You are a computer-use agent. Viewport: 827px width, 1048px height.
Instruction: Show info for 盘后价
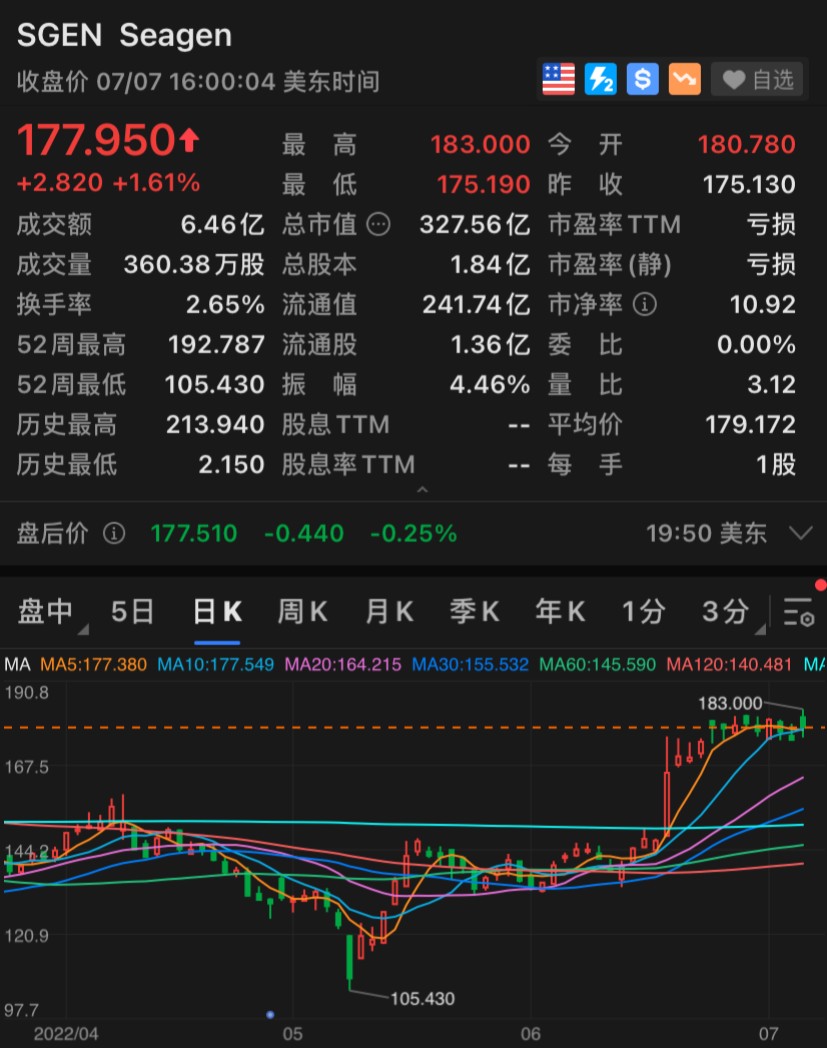click(x=114, y=533)
